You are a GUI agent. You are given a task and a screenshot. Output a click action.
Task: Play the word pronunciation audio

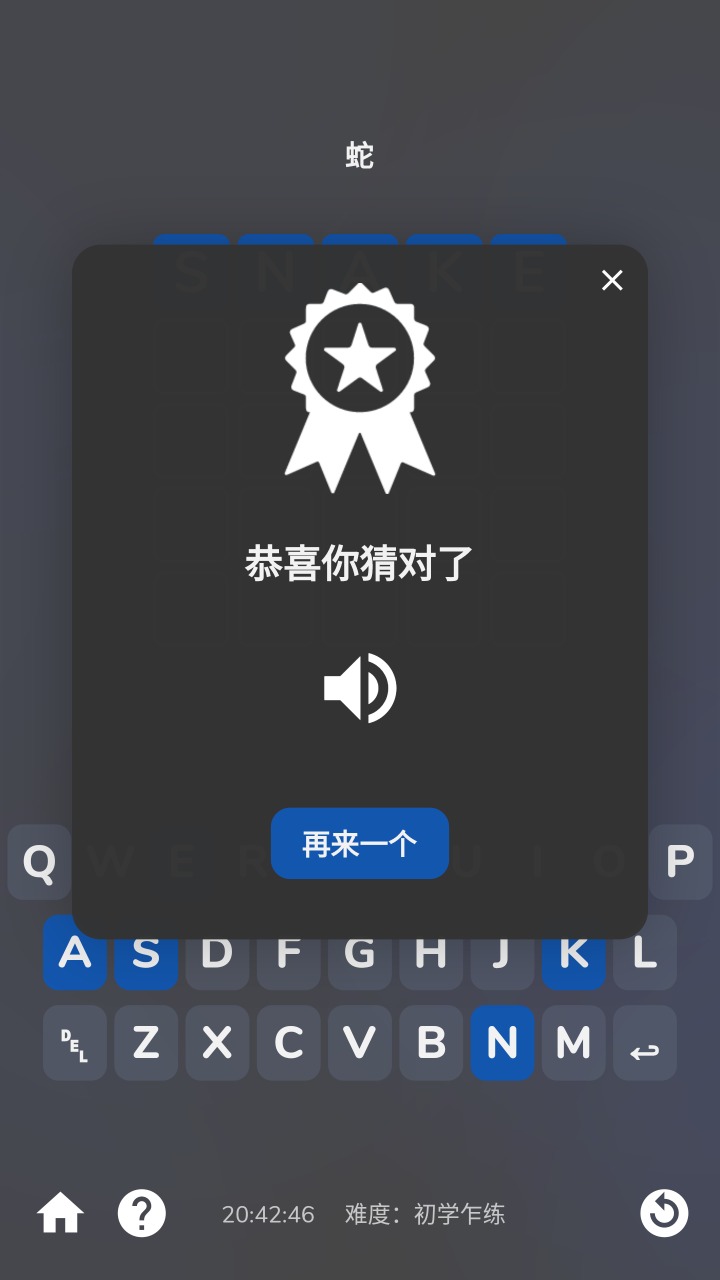(360, 688)
